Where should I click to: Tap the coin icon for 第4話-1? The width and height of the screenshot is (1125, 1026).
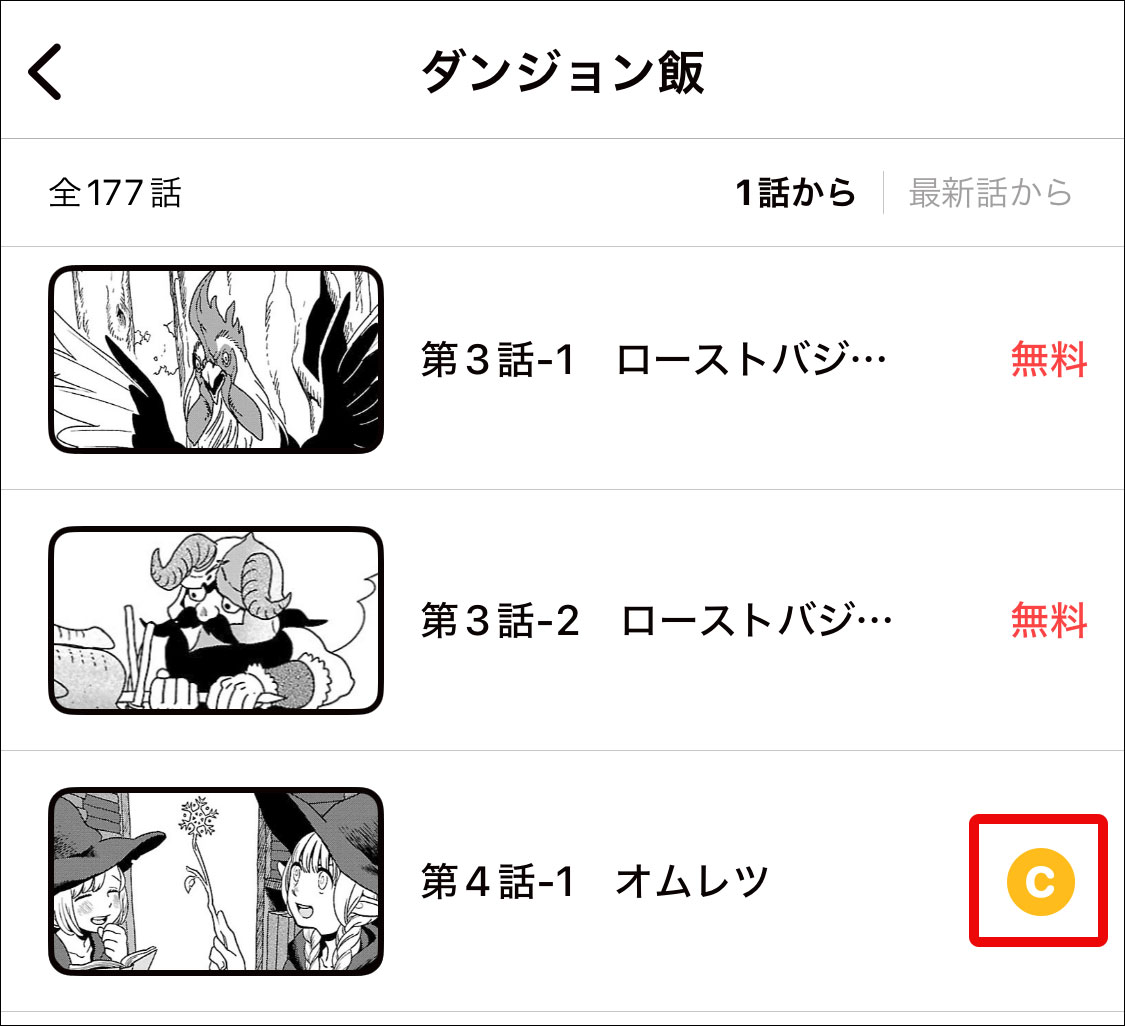1040,881
